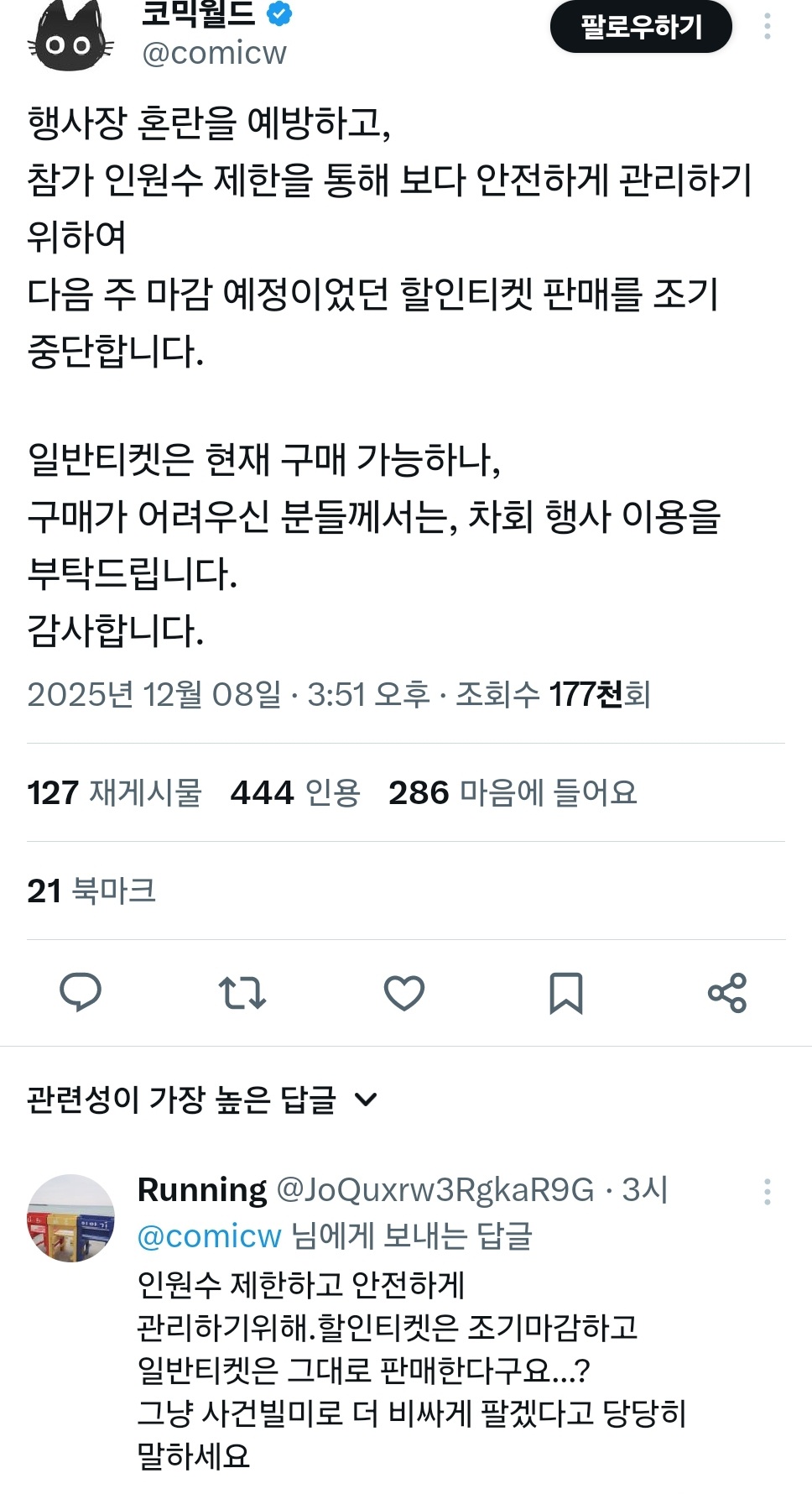Tap the @comicw mention link in reply
The height and width of the screenshot is (1494, 812).
pos(210,1236)
